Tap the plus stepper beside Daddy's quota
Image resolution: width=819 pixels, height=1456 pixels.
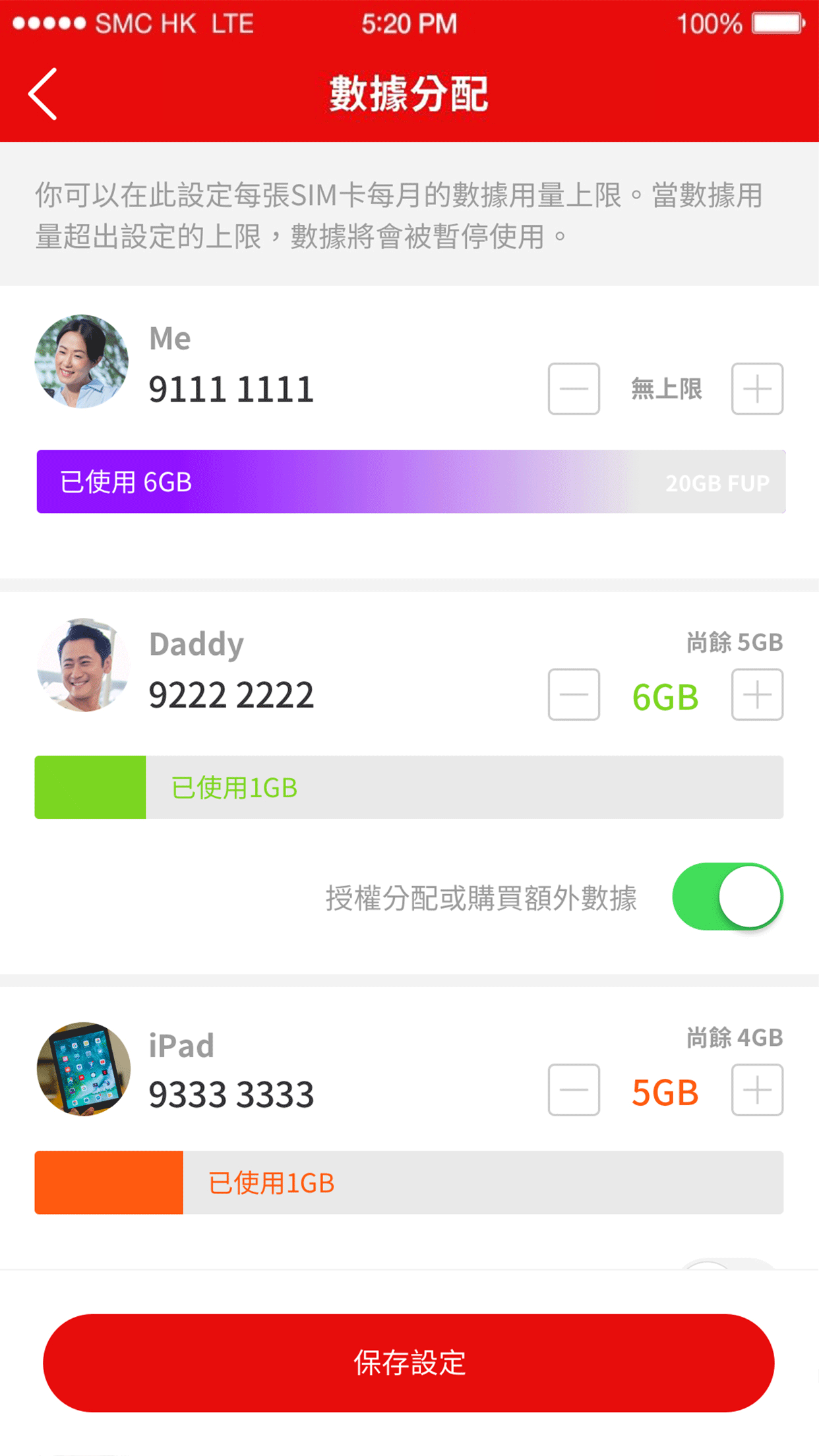click(x=756, y=695)
